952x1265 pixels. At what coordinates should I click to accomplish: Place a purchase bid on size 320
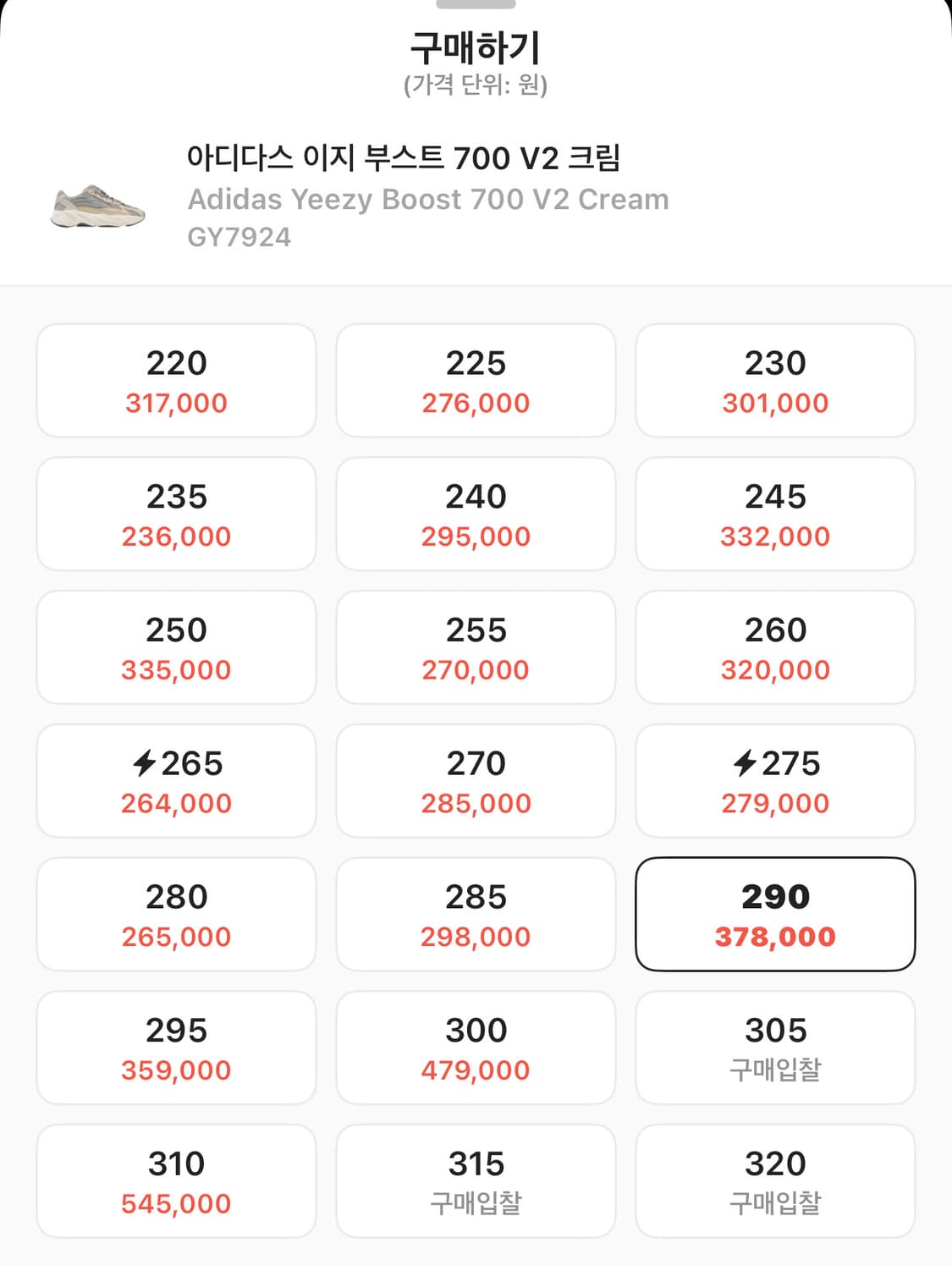(775, 1180)
